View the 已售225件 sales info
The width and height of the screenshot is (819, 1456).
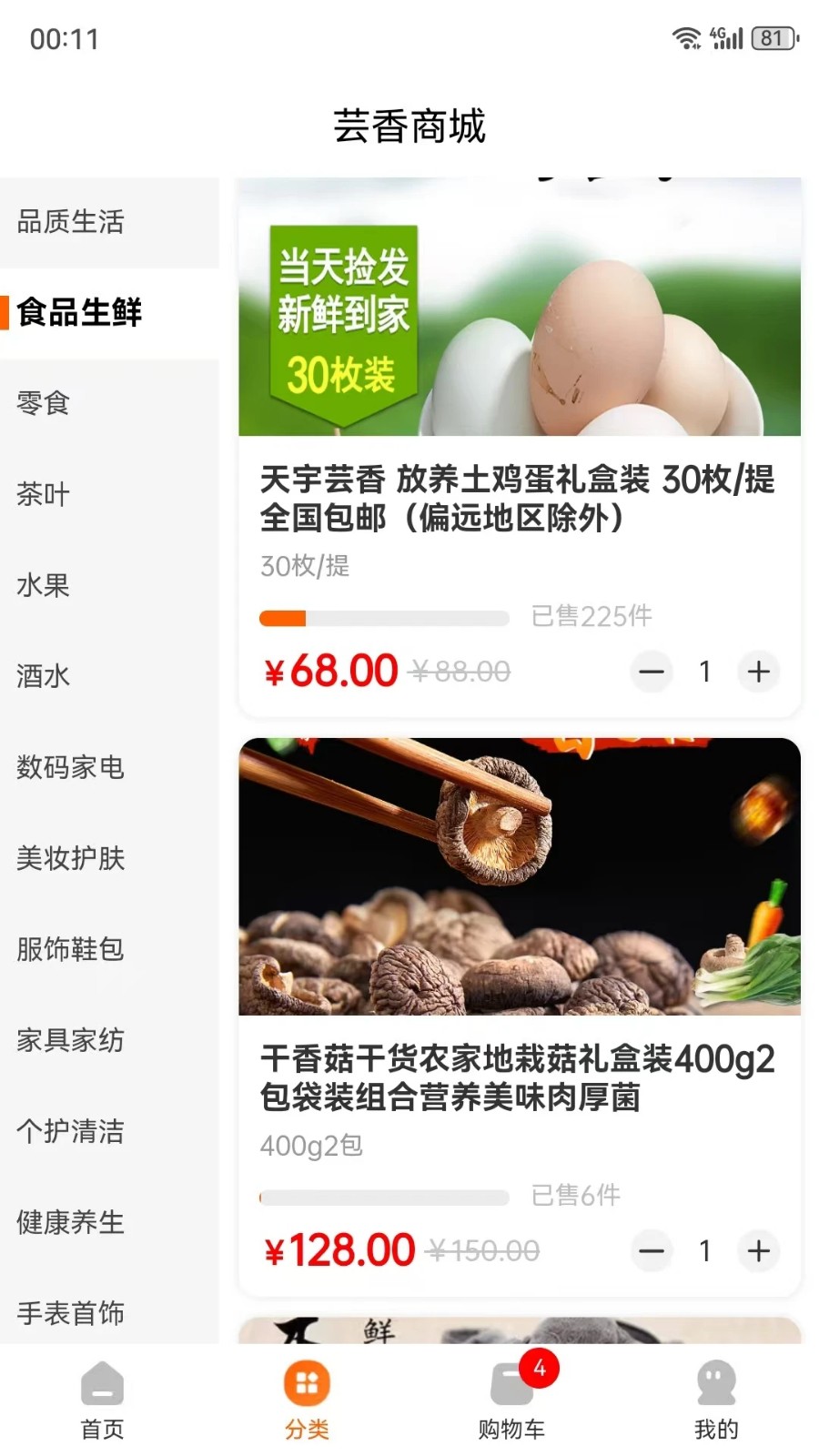590,617
